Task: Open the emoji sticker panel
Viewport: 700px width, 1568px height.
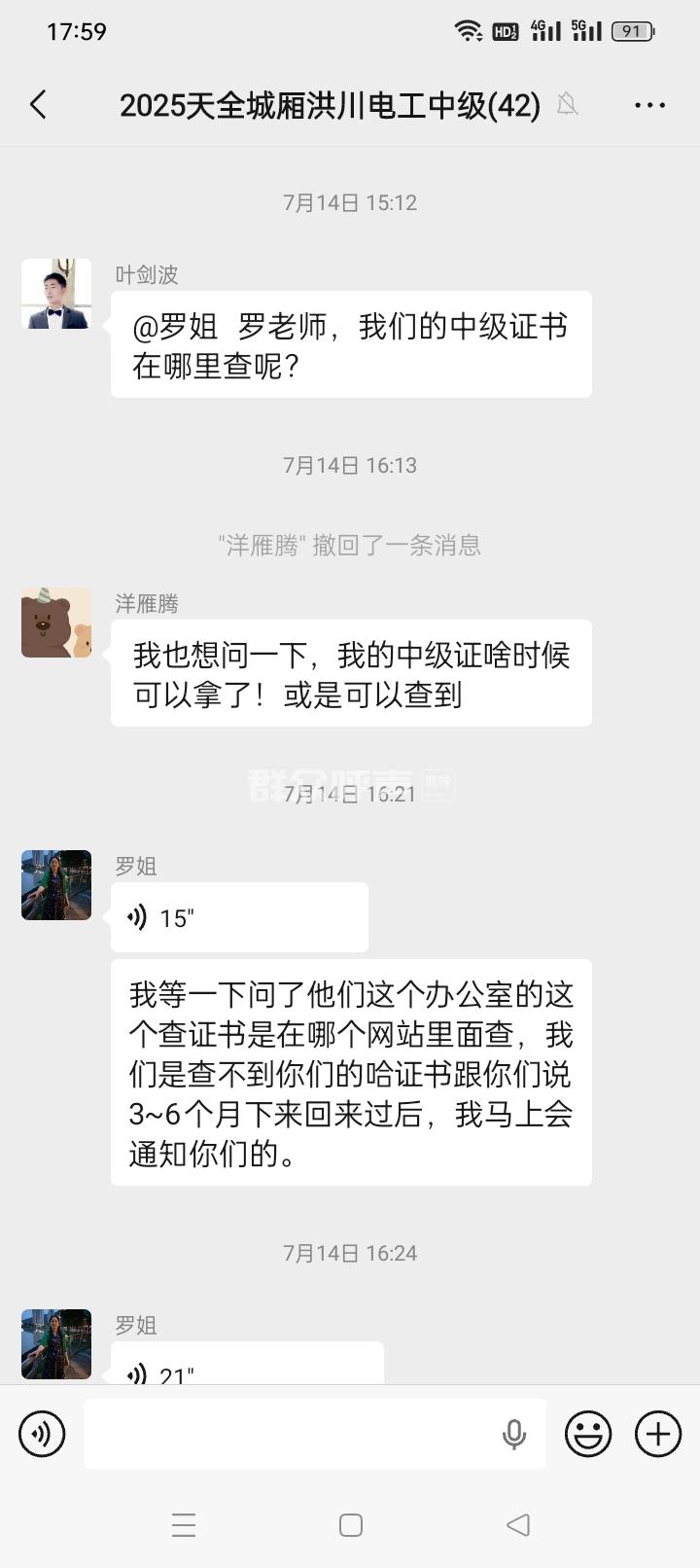Action: (588, 1434)
